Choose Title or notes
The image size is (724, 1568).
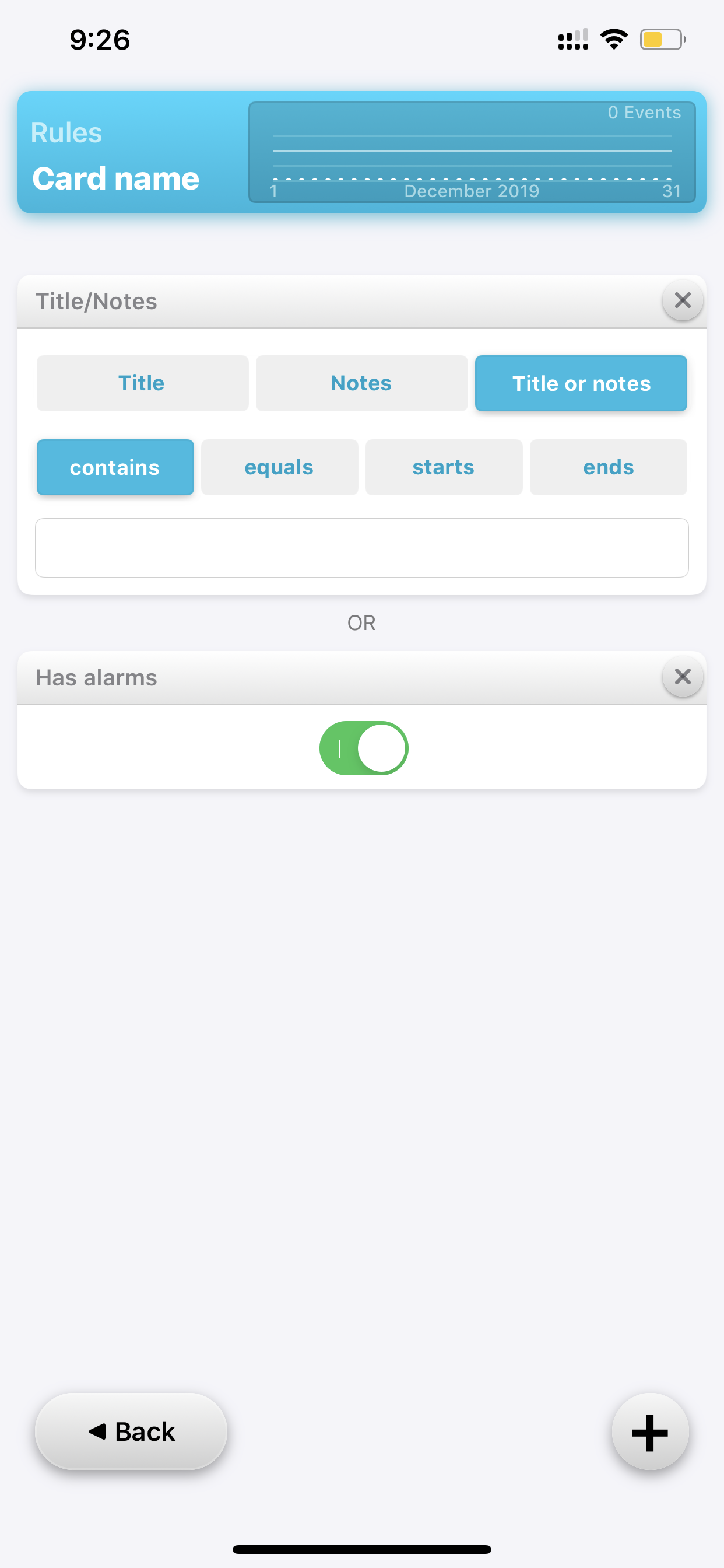tap(581, 383)
